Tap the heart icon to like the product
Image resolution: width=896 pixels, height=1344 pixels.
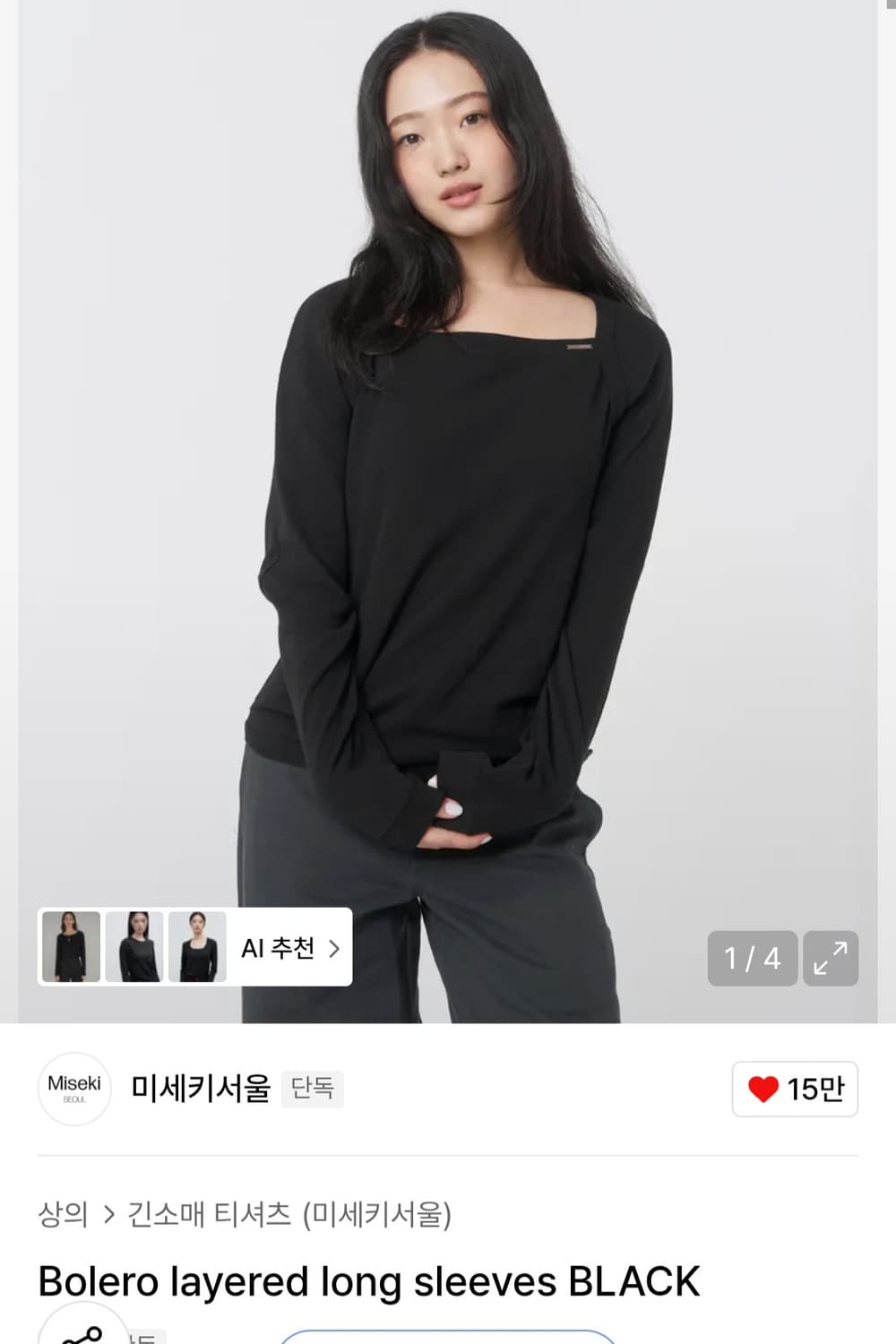tap(761, 1089)
